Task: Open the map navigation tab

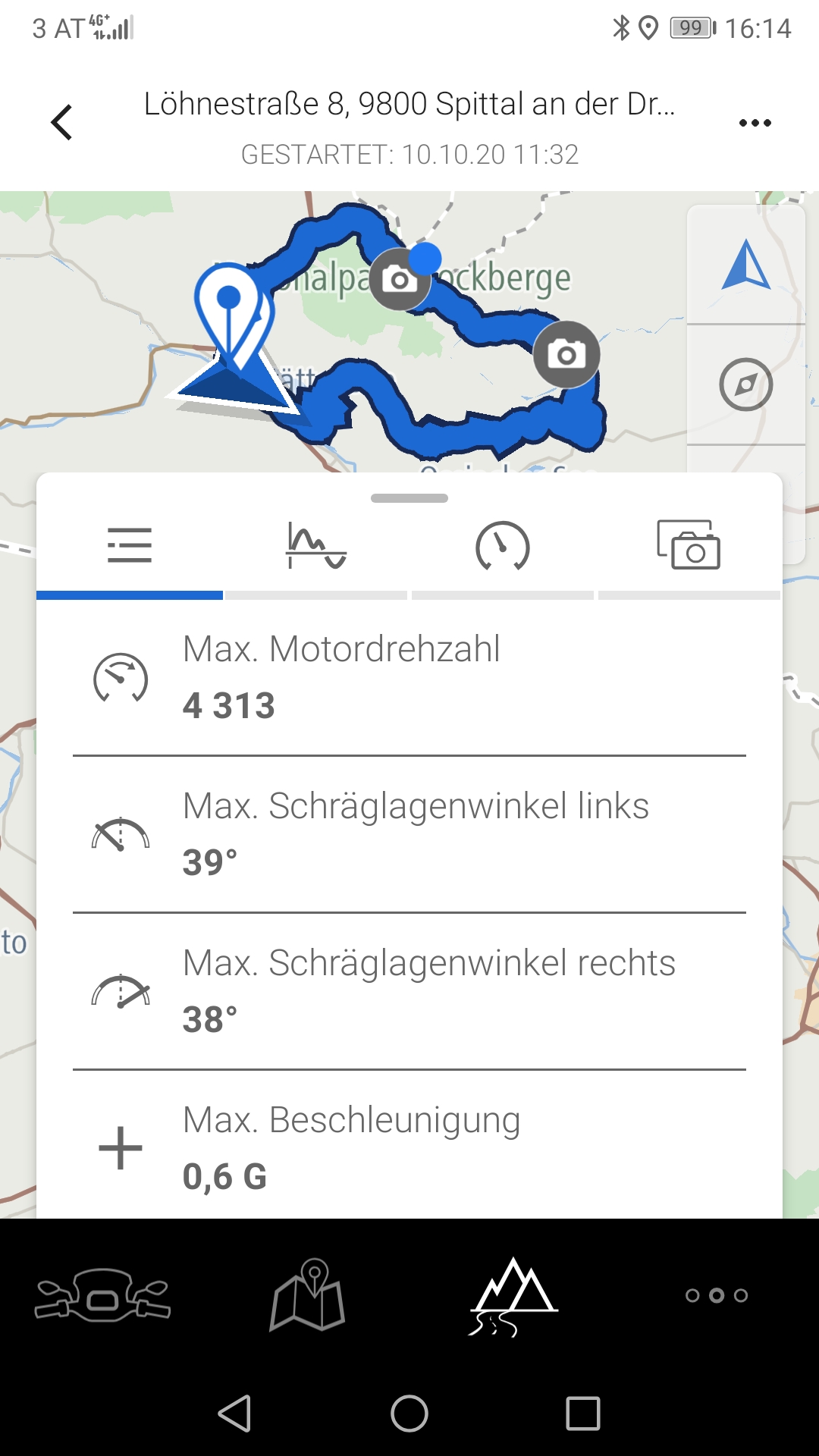Action: [308, 1295]
